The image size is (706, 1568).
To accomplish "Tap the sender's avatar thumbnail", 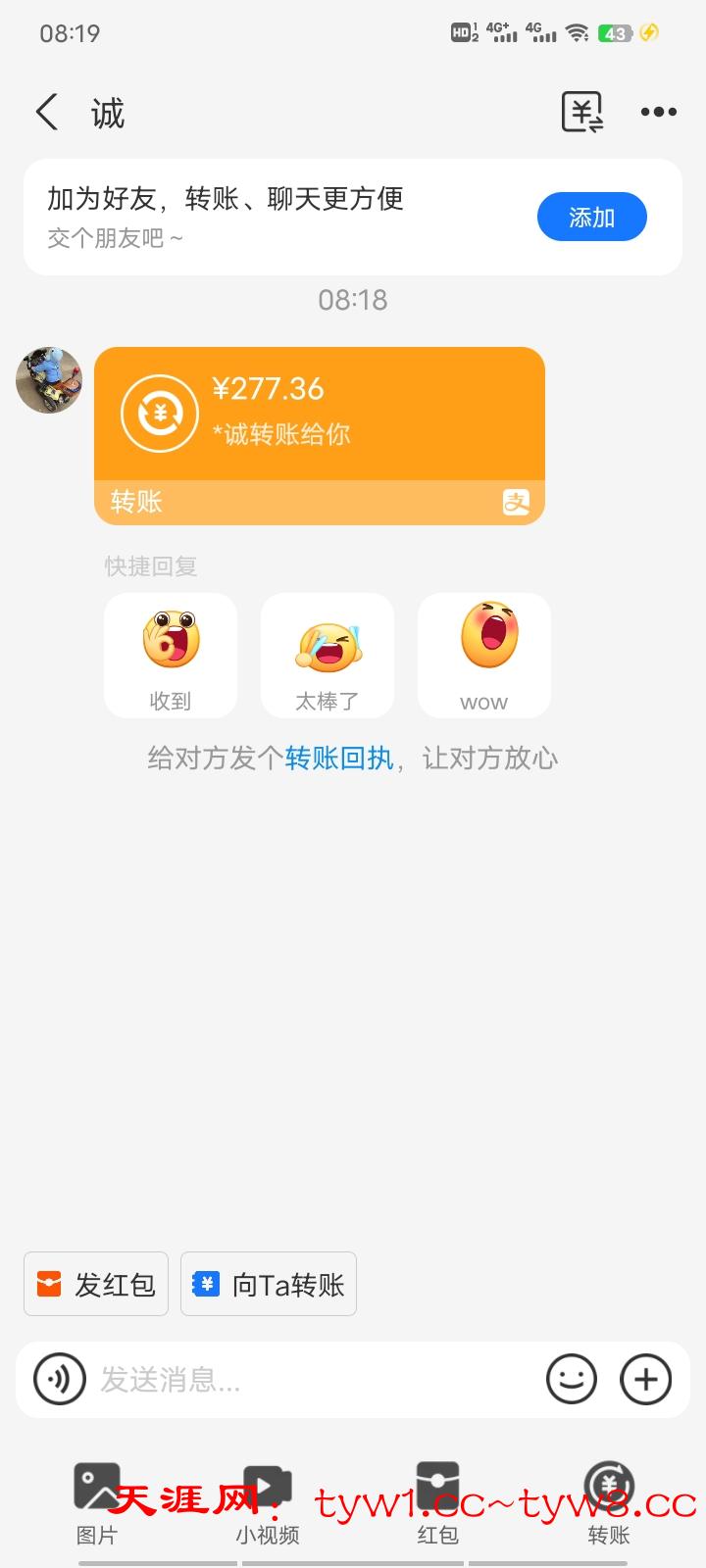I will pyautogui.click(x=48, y=380).
